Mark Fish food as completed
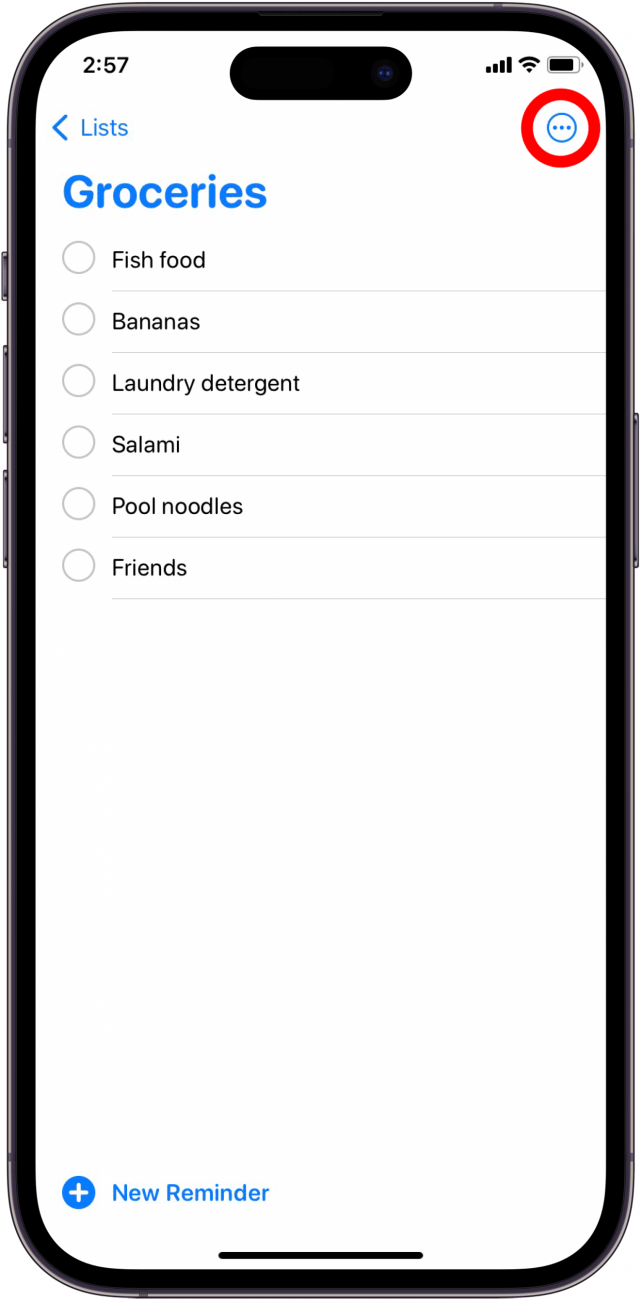Viewport: 642px width, 1301px height. pyautogui.click(x=79, y=258)
